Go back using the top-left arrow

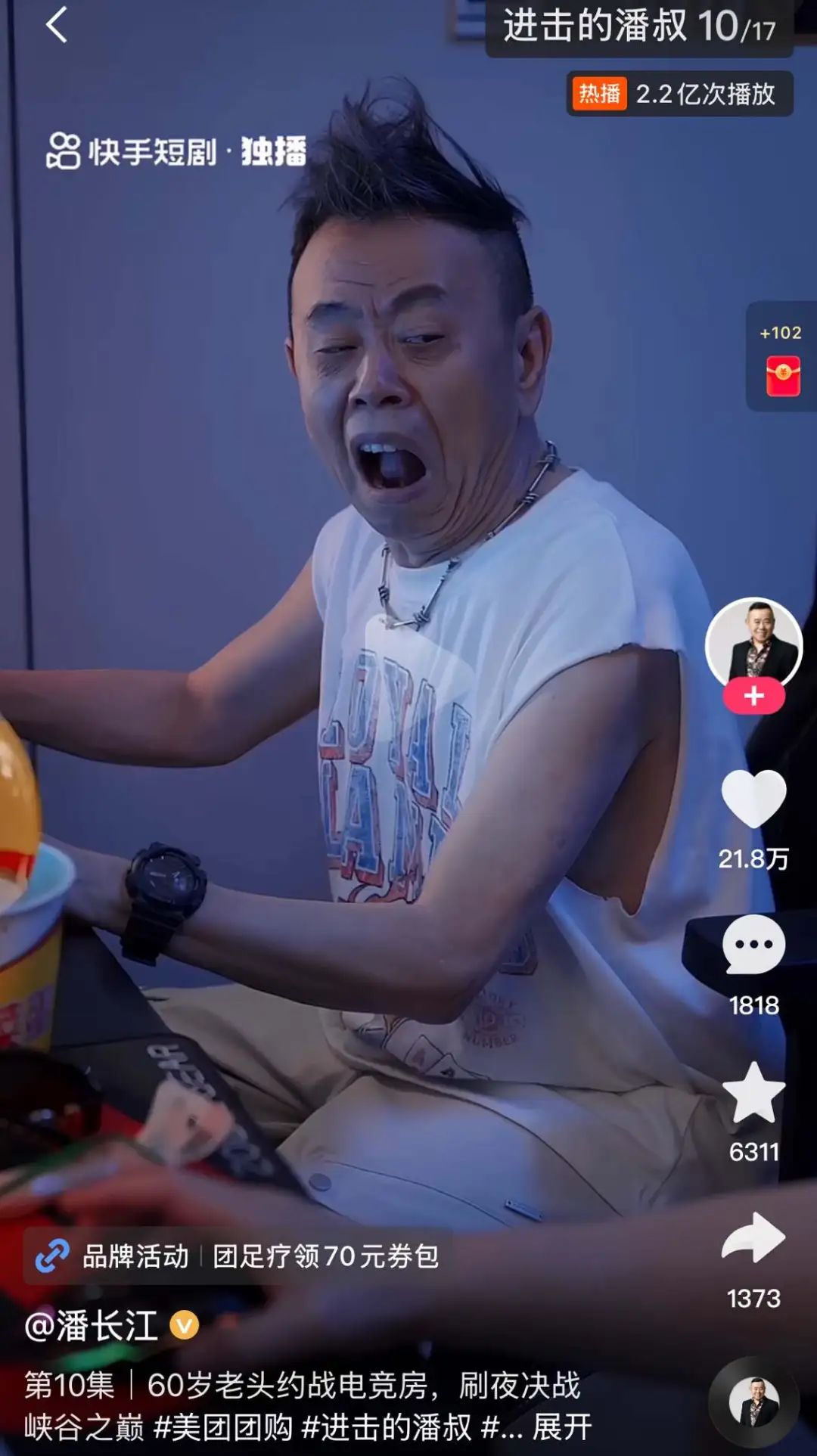[57, 25]
